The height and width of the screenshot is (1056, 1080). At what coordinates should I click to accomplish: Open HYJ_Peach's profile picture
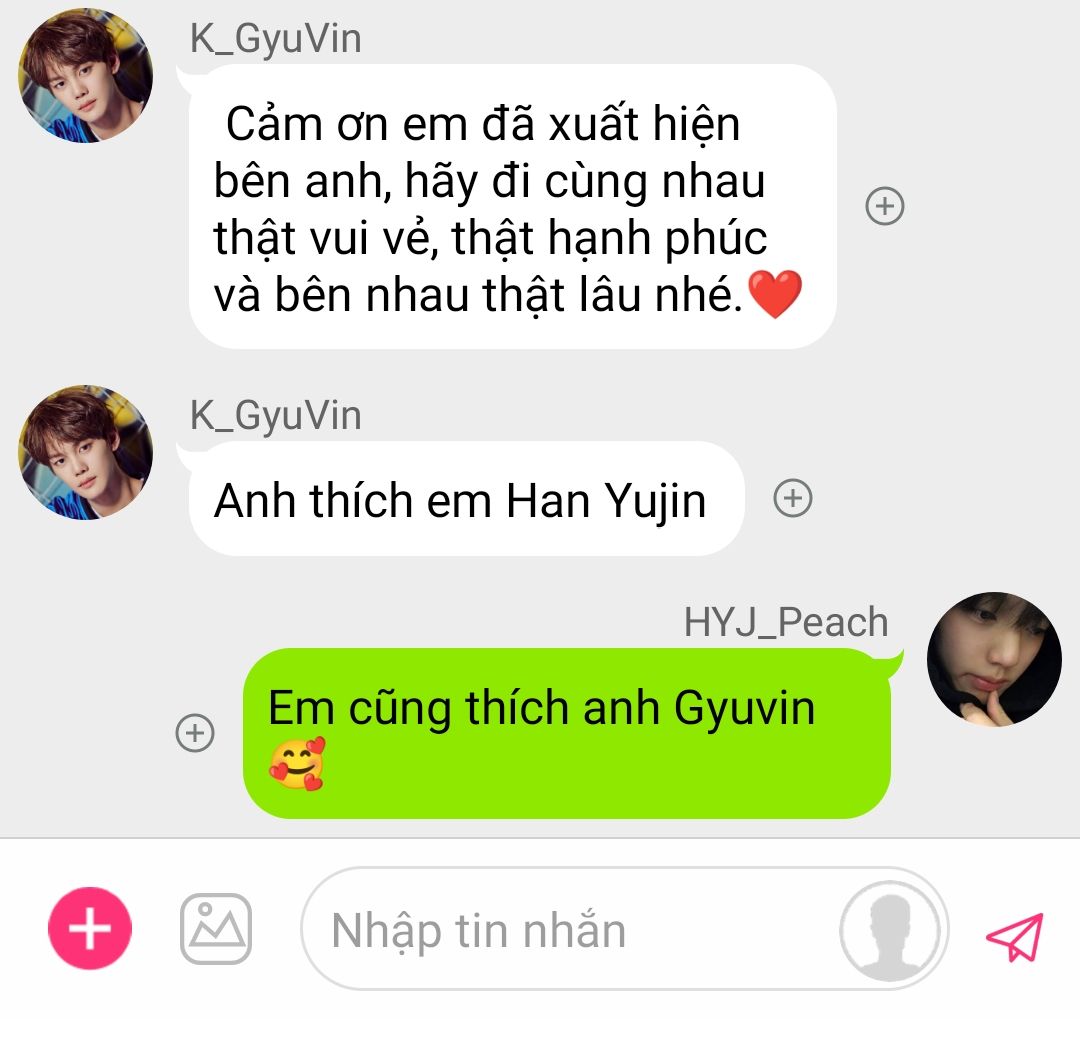993,658
